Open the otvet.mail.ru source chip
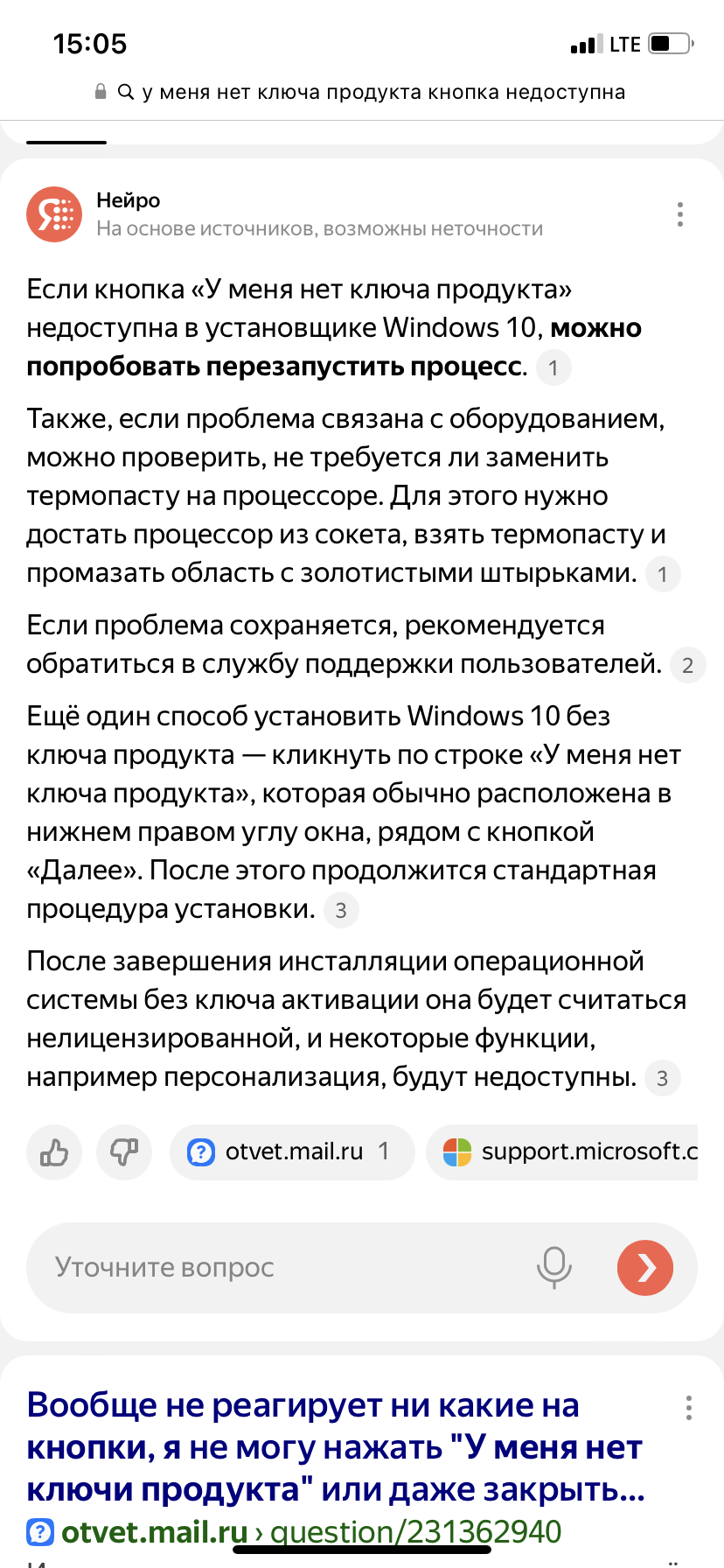The image size is (724, 1568). click(x=291, y=1152)
